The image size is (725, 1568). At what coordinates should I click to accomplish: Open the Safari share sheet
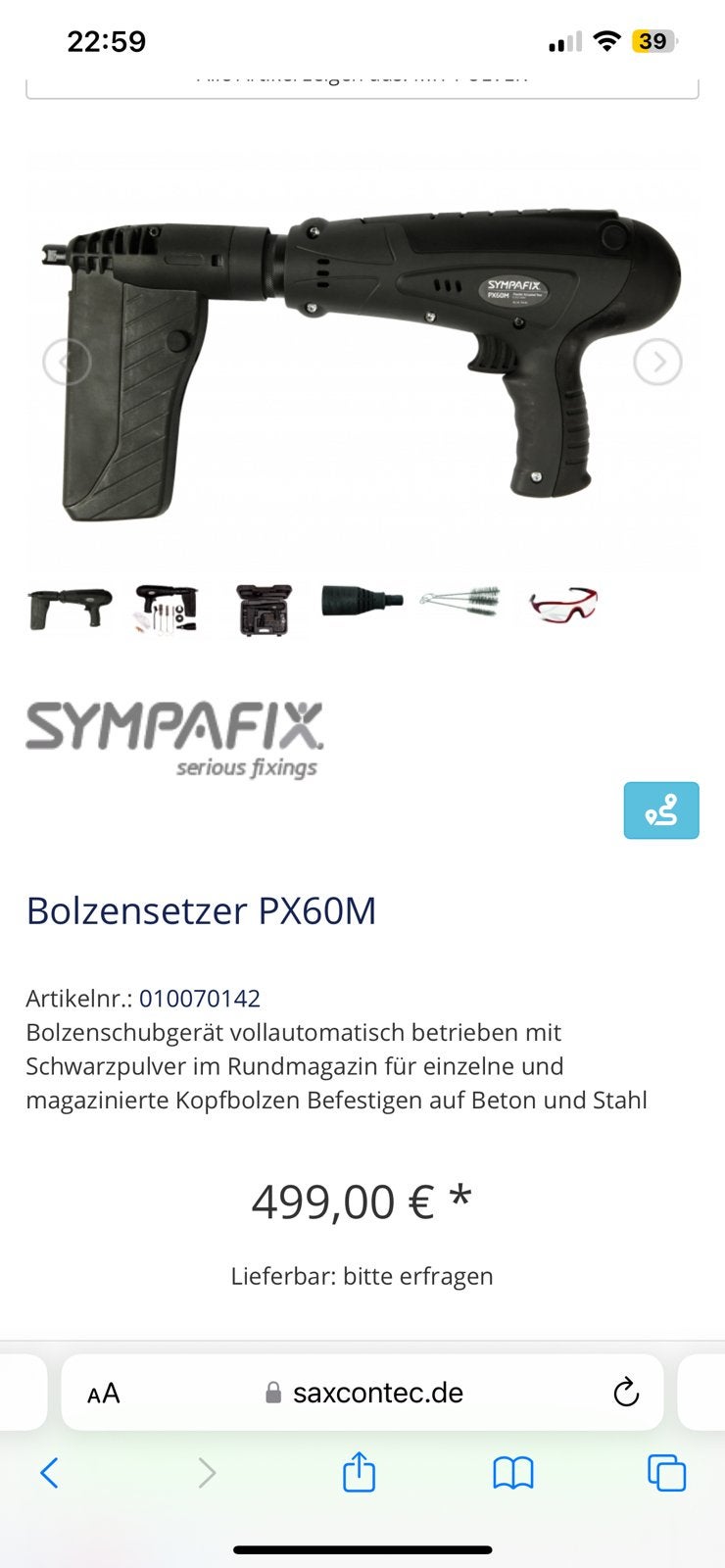359,1471
